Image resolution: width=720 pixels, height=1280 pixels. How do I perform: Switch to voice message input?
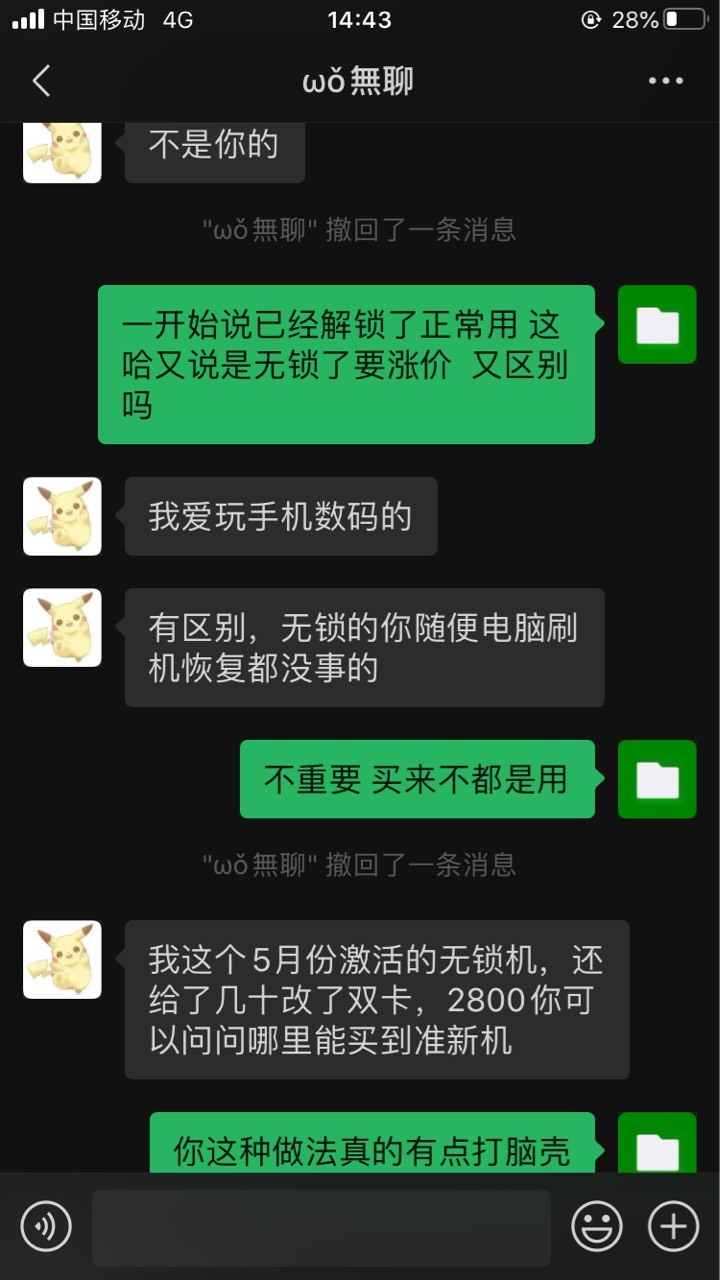pyautogui.click(x=46, y=1226)
